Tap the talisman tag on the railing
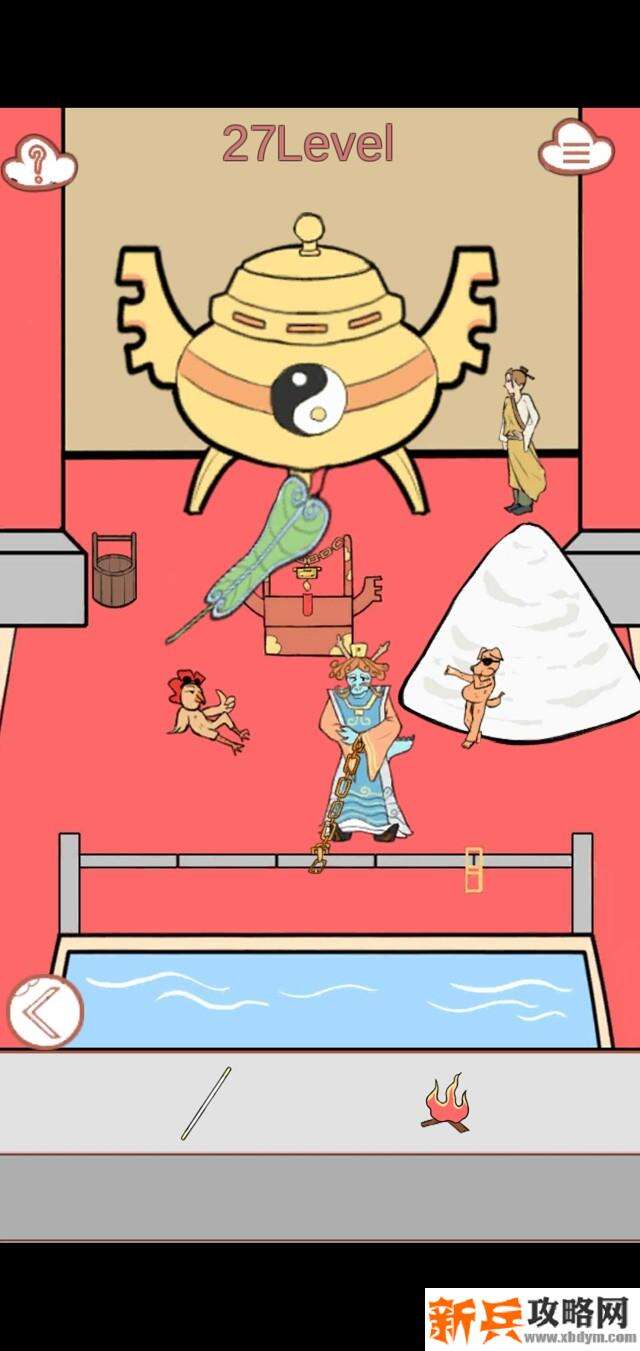This screenshot has width=640, height=1351. (x=473, y=869)
